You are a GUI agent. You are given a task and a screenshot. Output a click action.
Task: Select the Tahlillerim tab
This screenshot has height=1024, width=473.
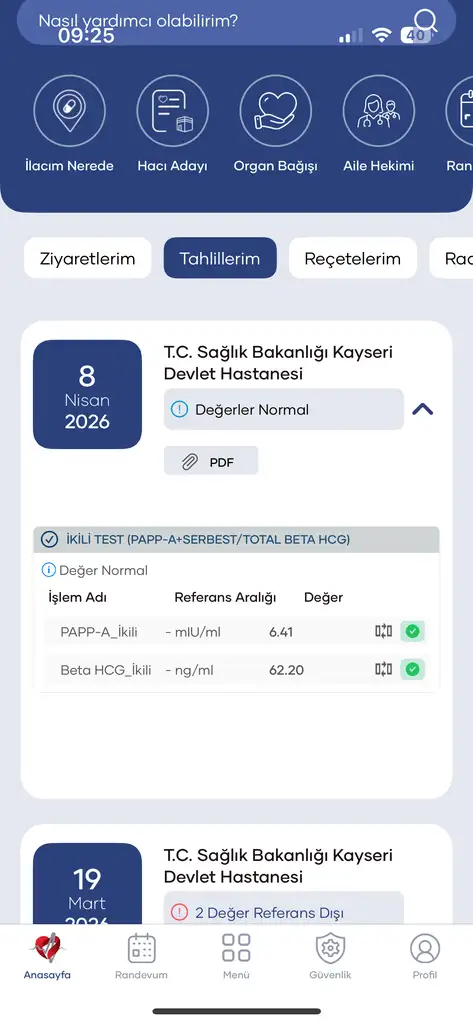pyautogui.click(x=220, y=258)
